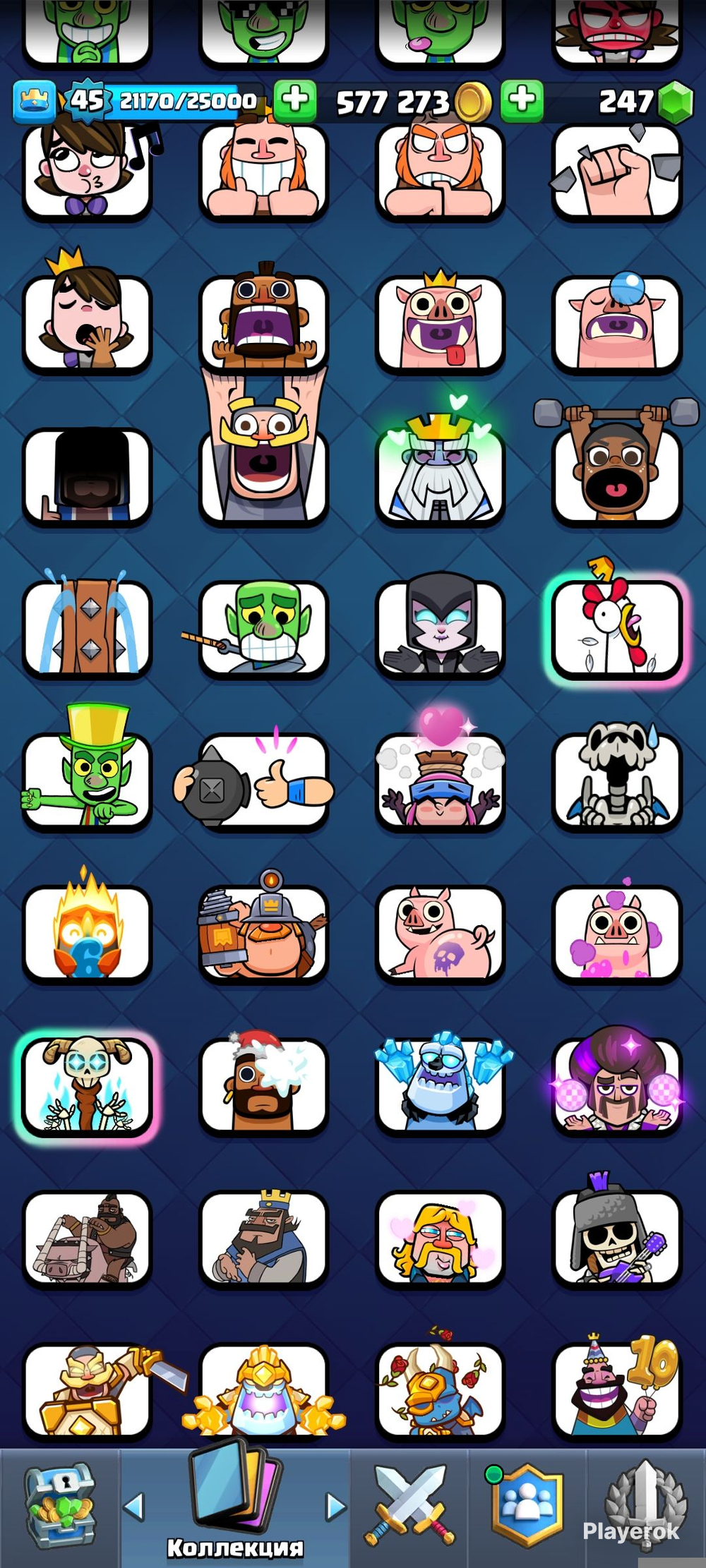The width and height of the screenshot is (706, 1568).
Task: Tap the right arrow beside Коллекция
Action: (x=336, y=1507)
